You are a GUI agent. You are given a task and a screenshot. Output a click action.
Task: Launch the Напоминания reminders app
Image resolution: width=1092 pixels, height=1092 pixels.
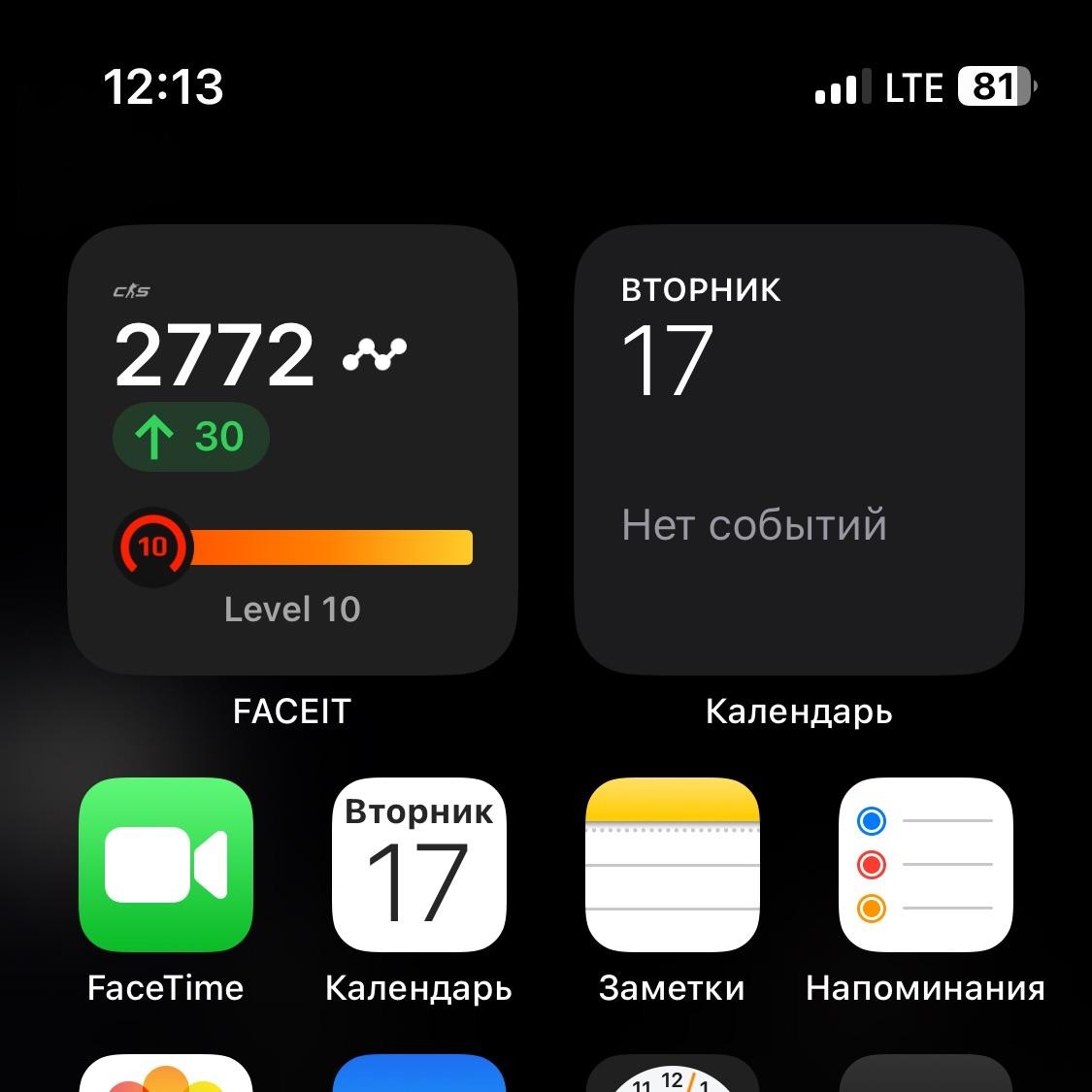[925, 864]
